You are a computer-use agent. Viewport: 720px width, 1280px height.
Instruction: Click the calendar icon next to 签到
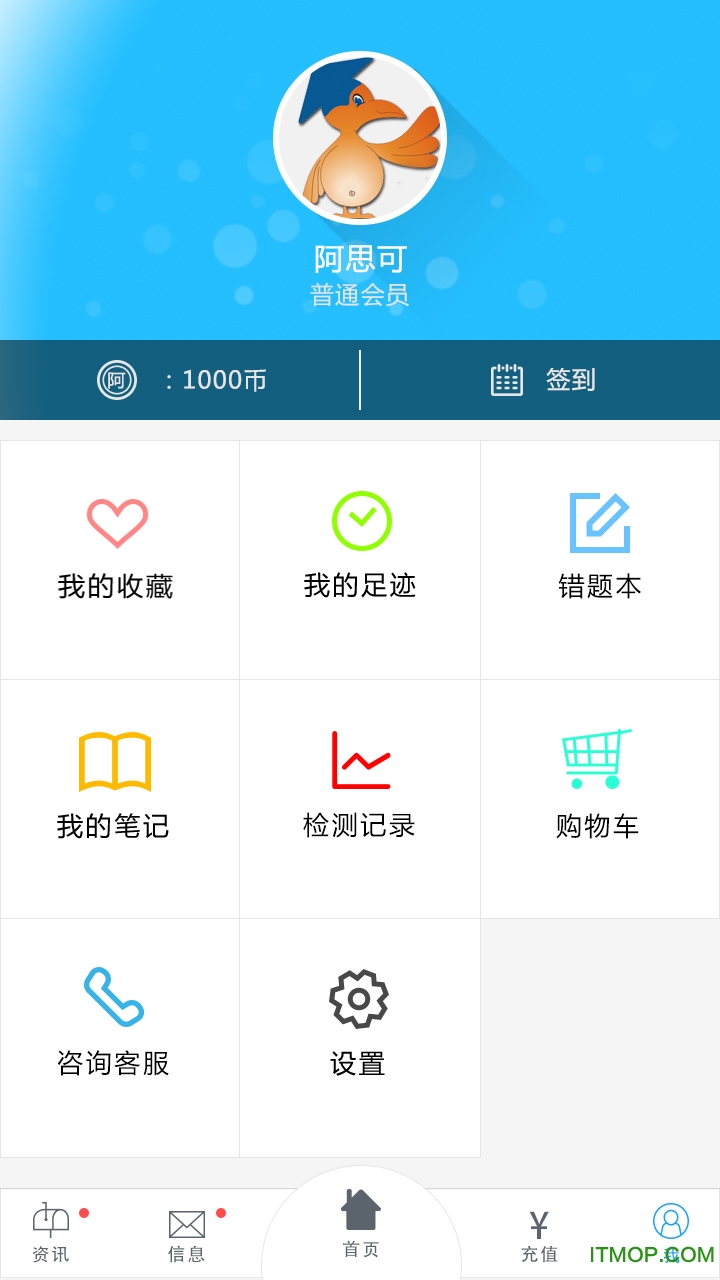click(x=509, y=380)
